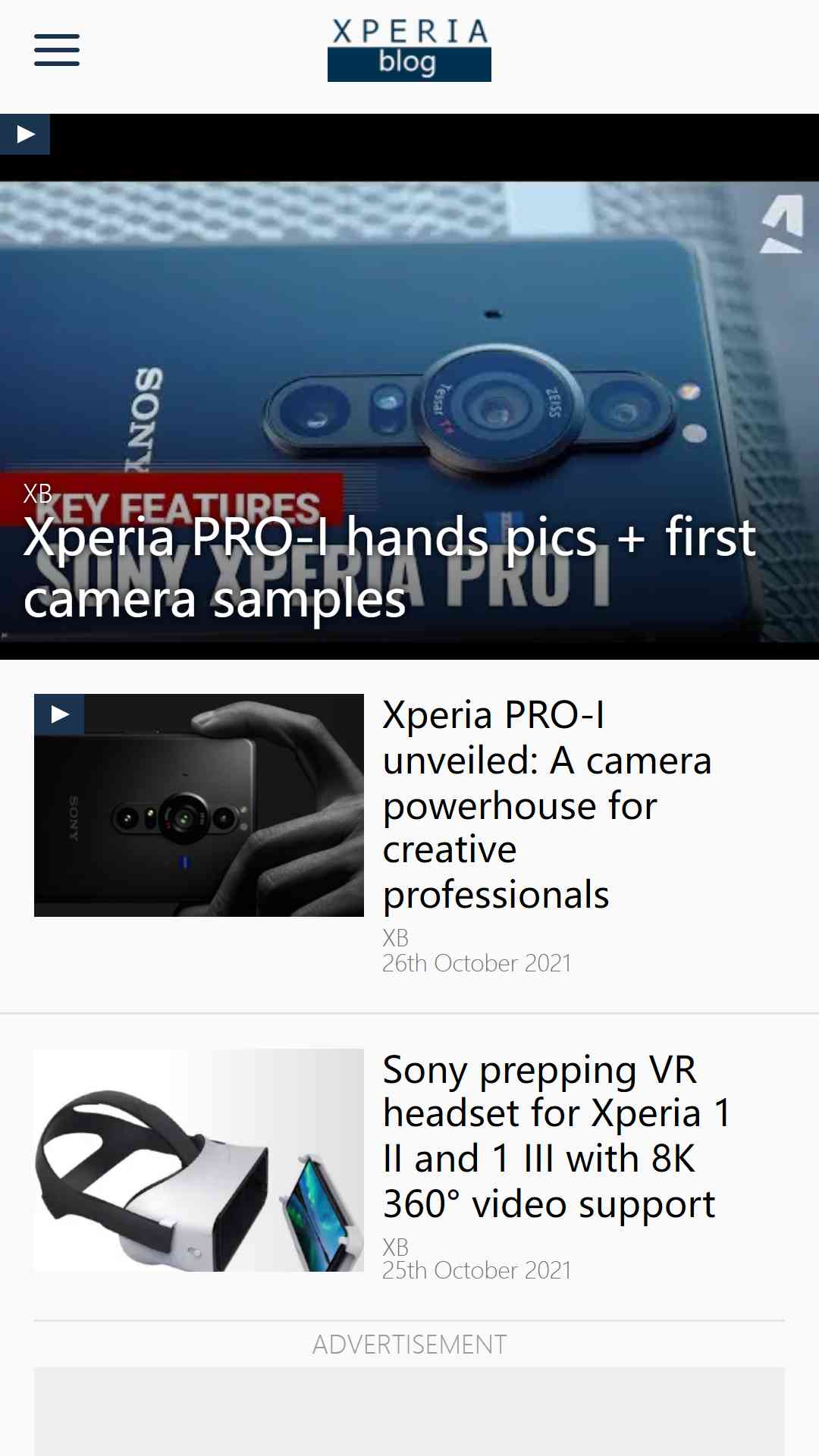The width and height of the screenshot is (819, 1456).
Task: Read 'Xperia PRO-I unveiled: A camera powerhouse' headline
Action: click(x=546, y=804)
